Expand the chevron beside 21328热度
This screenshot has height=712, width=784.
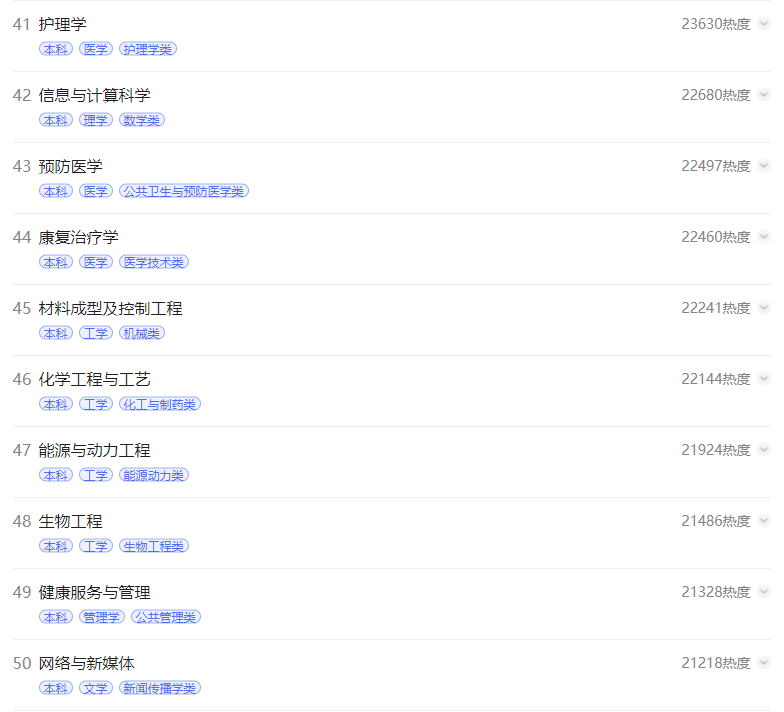coord(764,592)
